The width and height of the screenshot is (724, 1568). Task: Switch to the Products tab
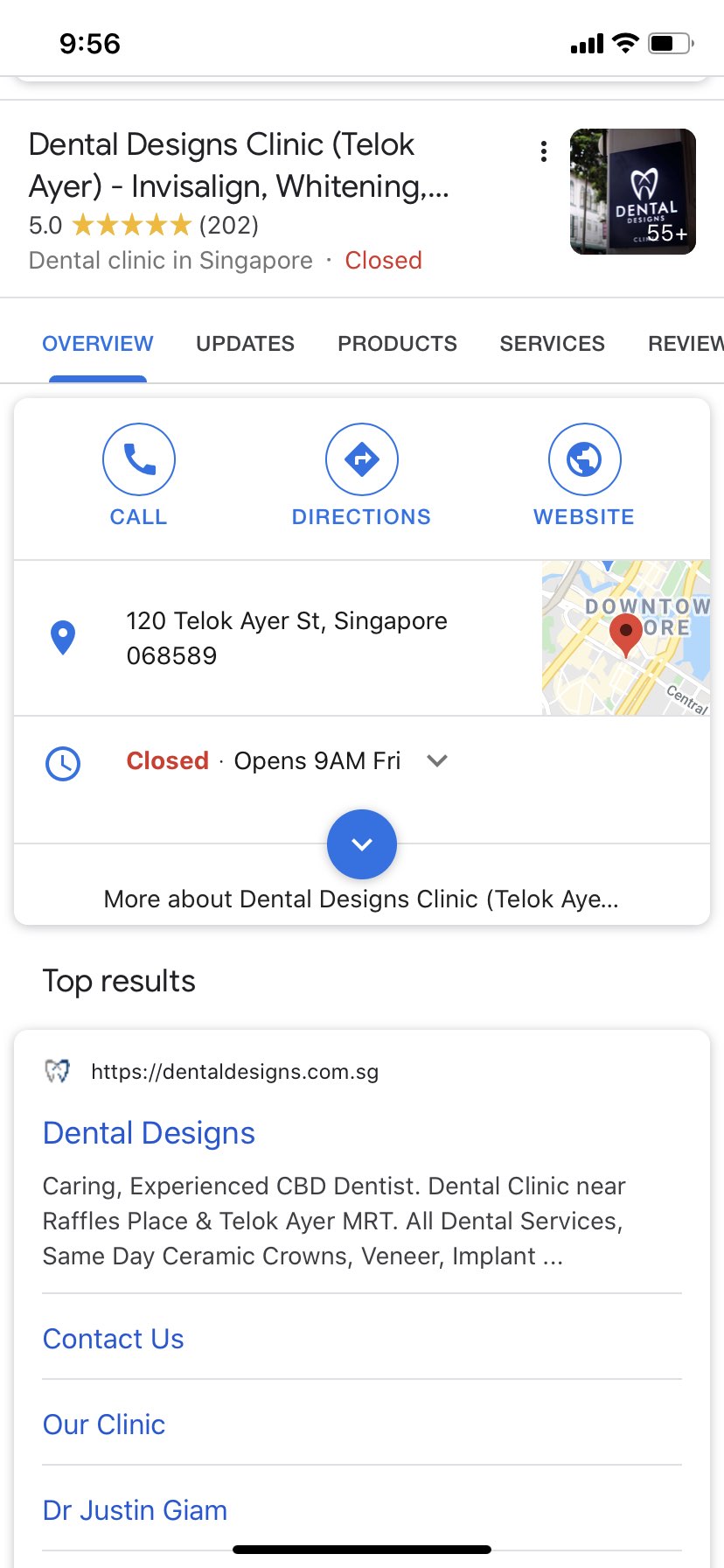397,344
